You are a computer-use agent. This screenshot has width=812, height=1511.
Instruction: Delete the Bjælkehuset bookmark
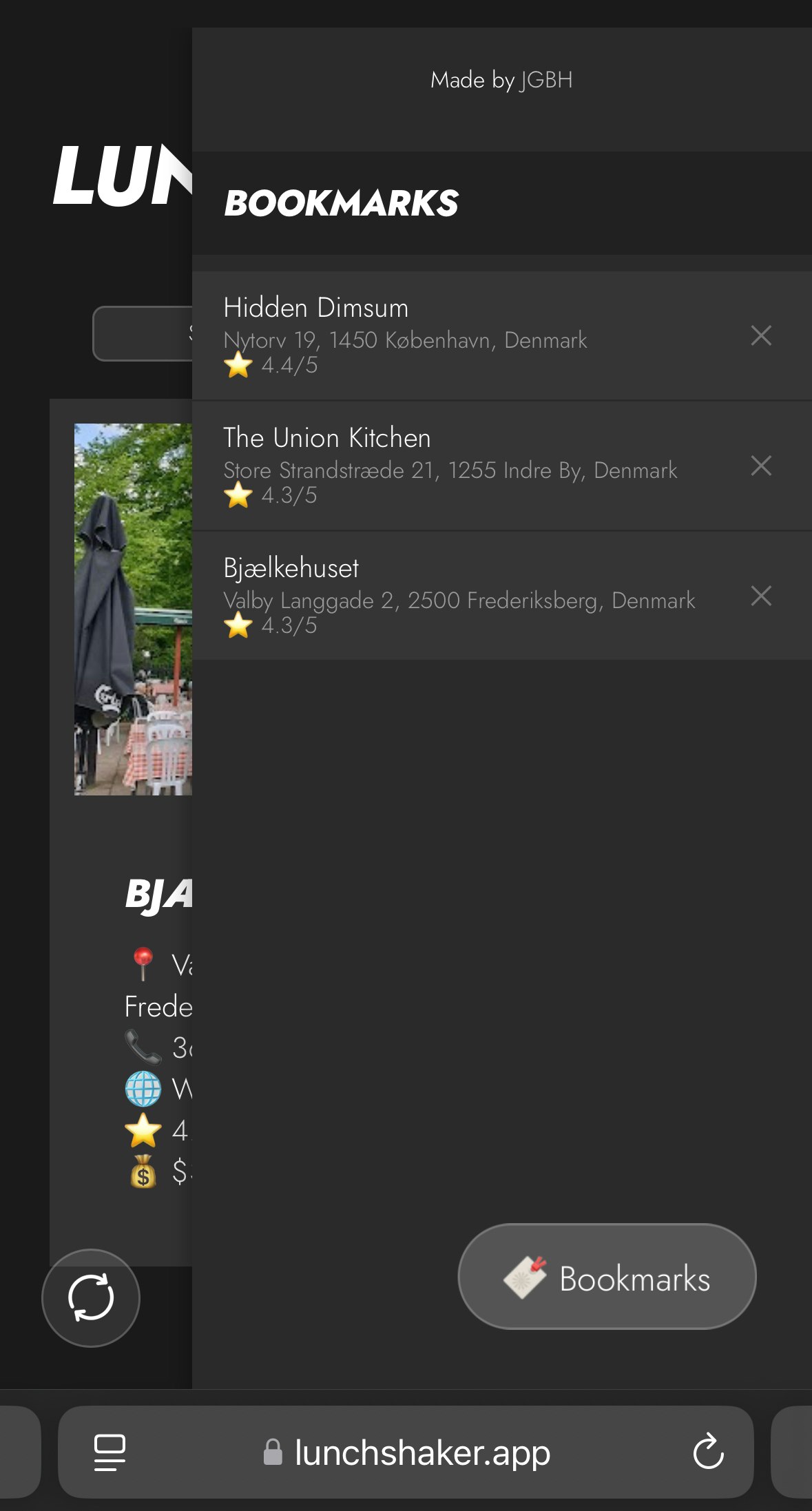pyautogui.click(x=761, y=596)
